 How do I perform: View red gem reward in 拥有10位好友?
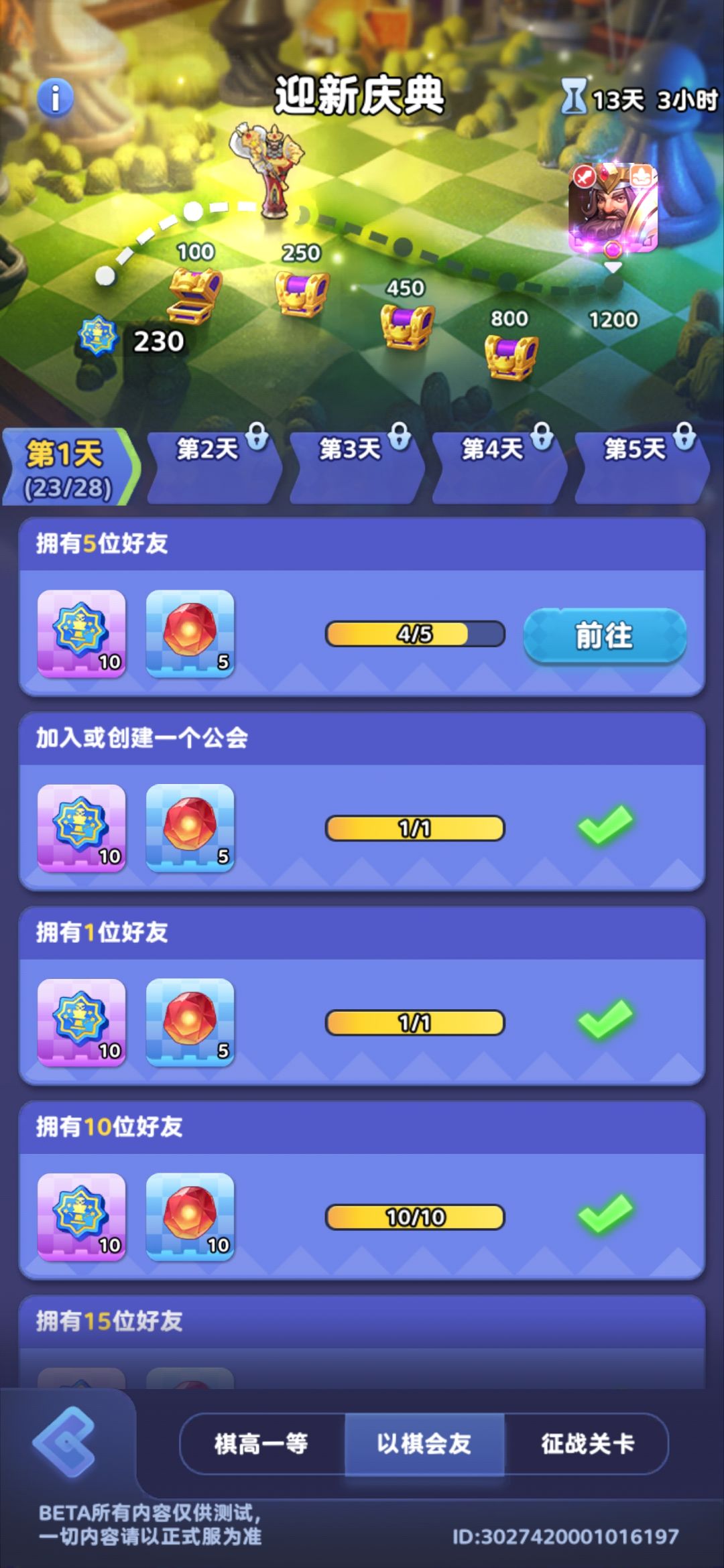[x=190, y=1217]
